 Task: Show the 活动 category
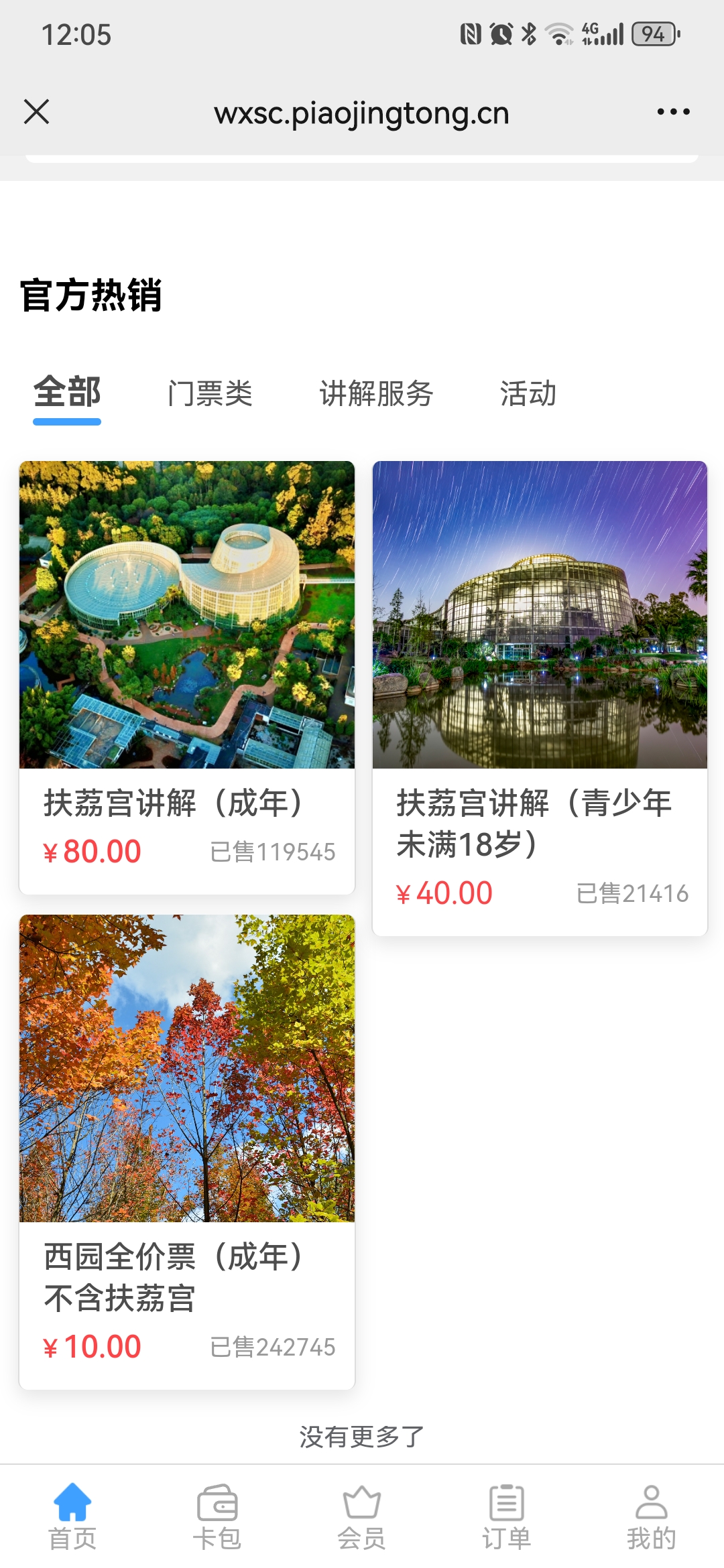[x=528, y=393]
